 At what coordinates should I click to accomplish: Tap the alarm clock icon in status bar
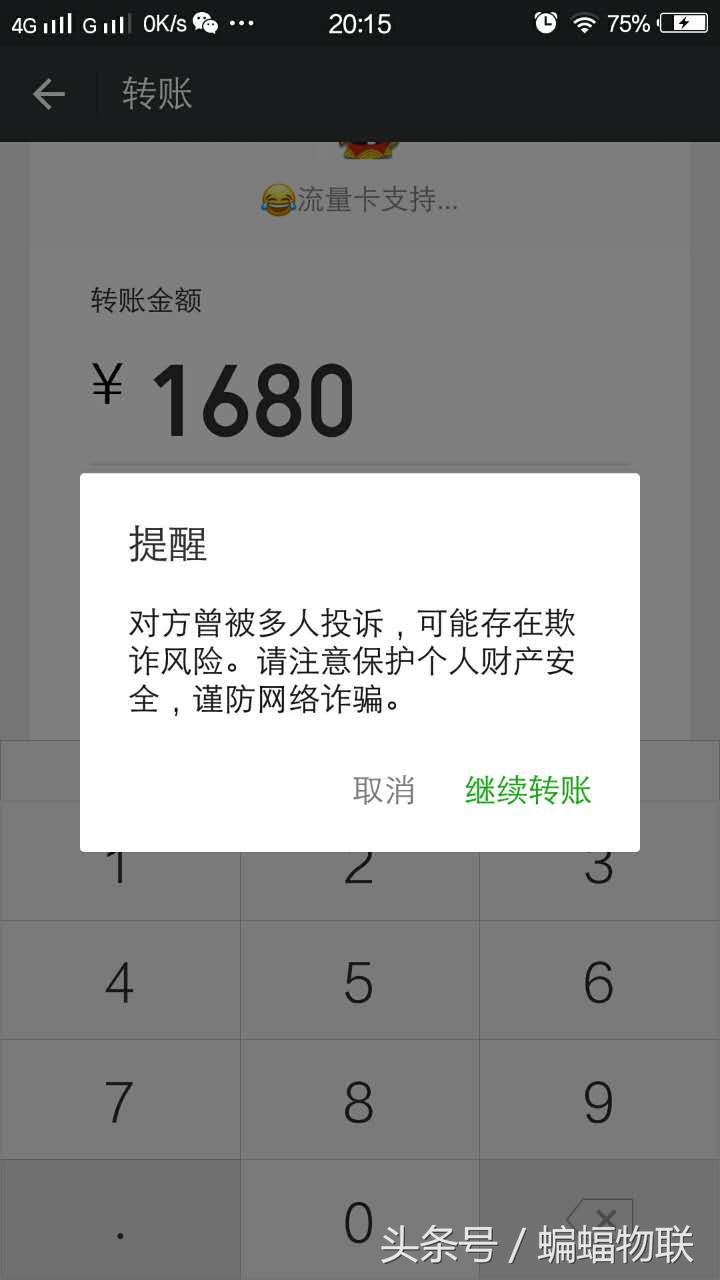[546, 22]
